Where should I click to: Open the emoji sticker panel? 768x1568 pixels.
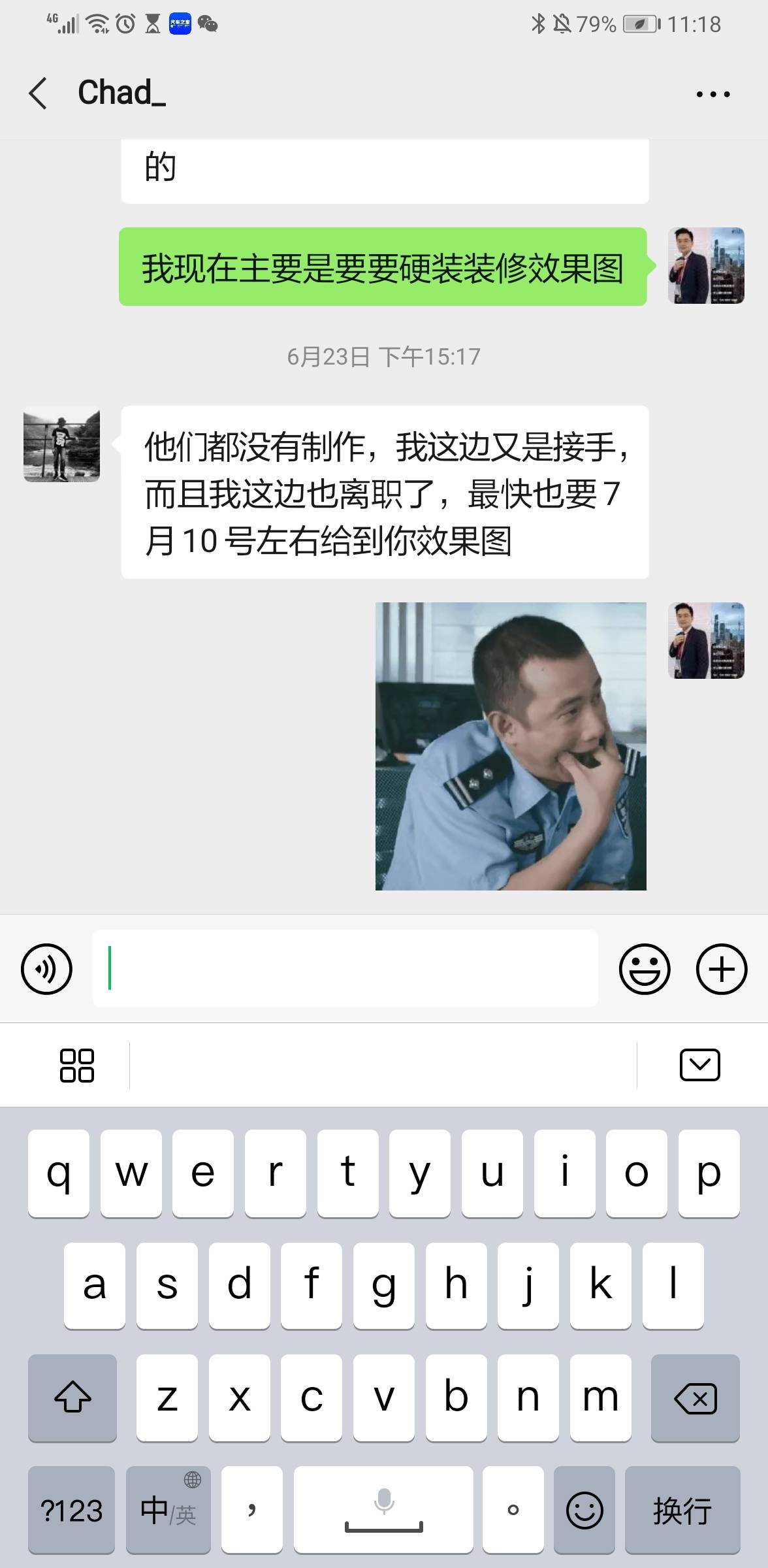point(644,969)
